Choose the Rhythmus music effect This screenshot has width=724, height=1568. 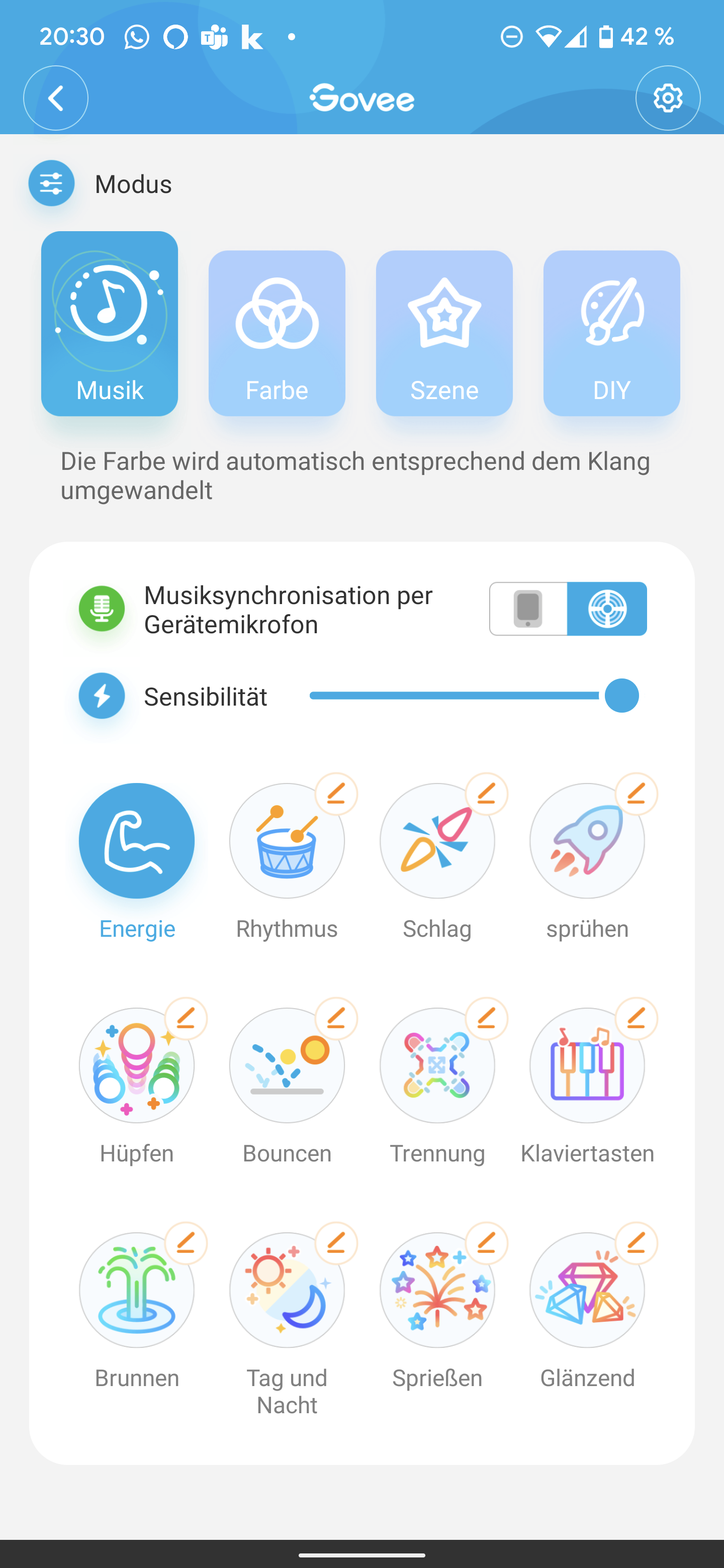[x=287, y=841]
